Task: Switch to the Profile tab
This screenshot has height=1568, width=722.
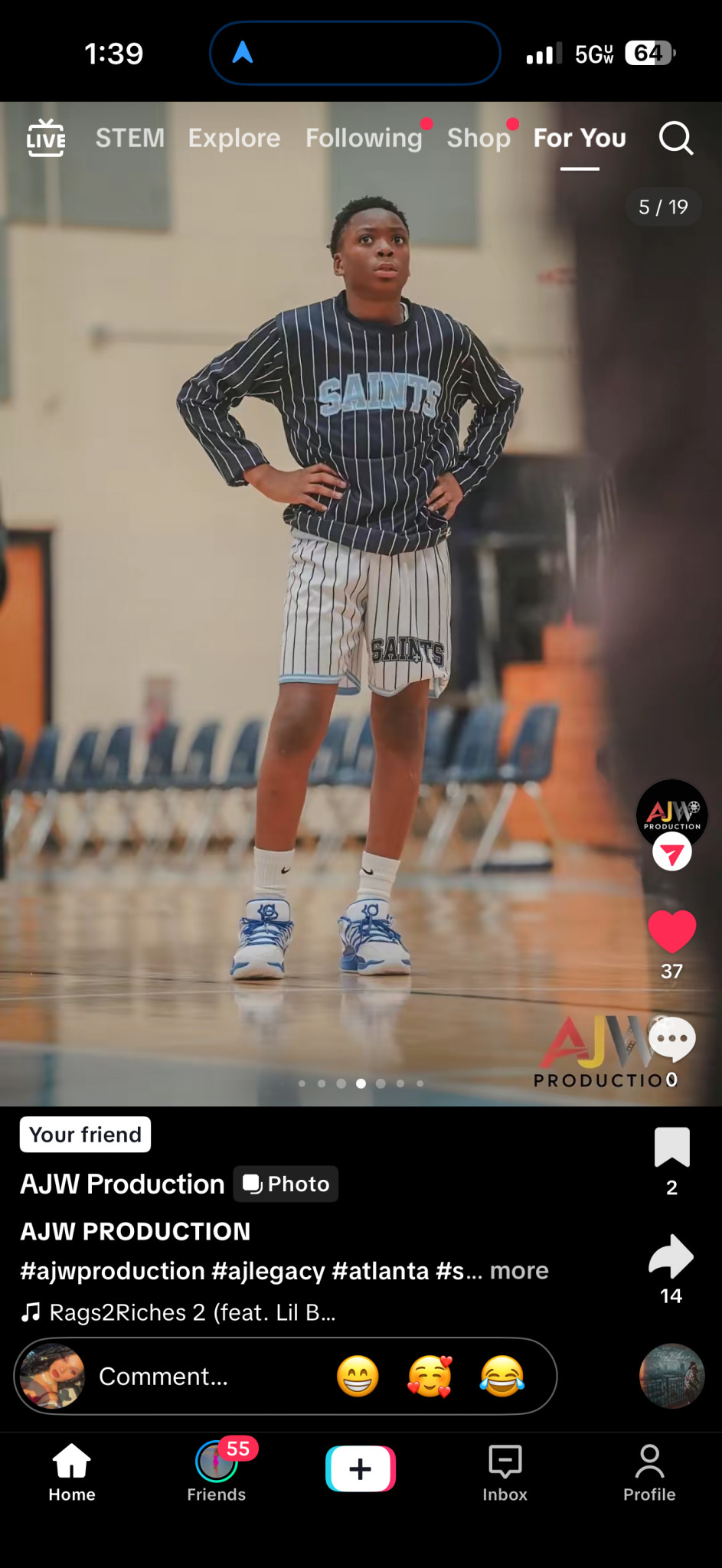Action: (649, 1473)
